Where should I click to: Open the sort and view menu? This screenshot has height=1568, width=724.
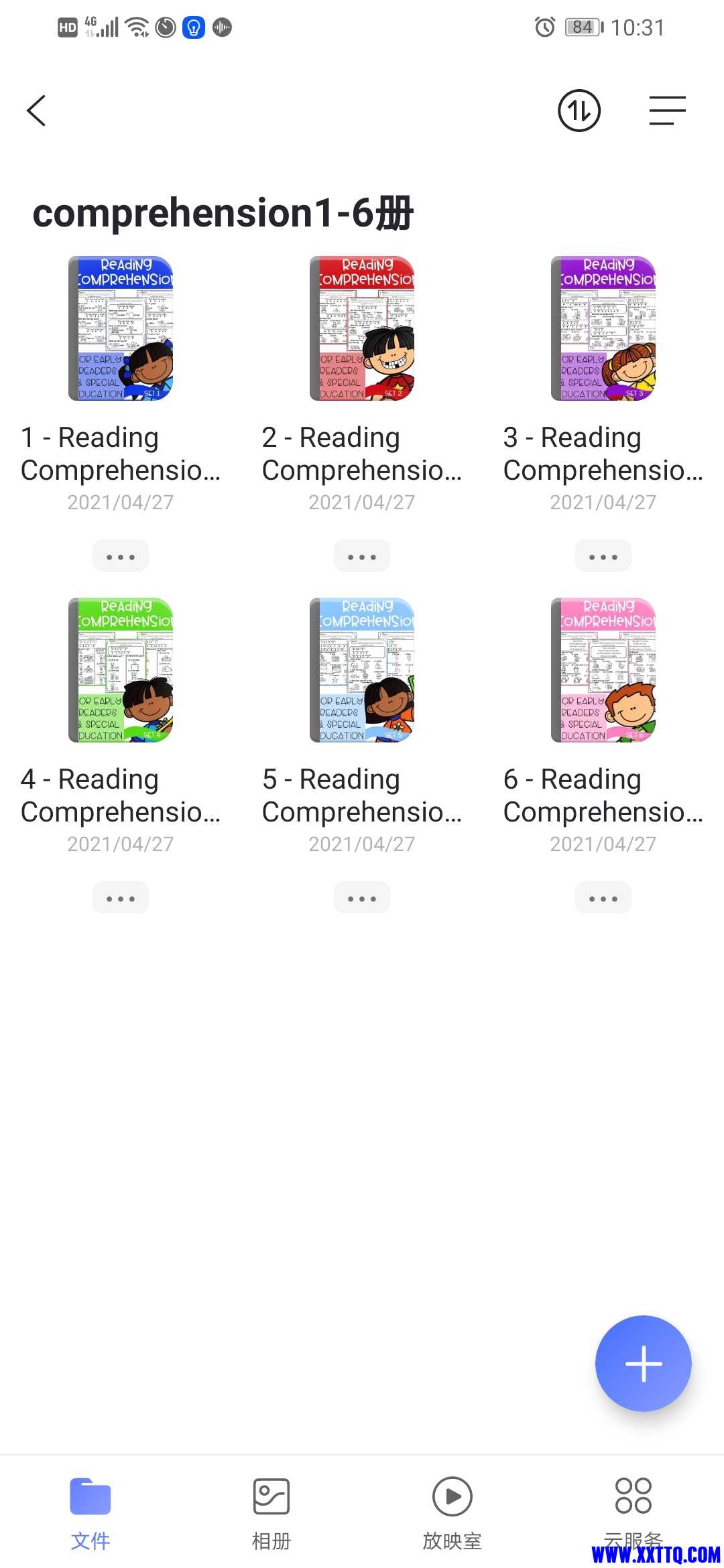click(667, 111)
